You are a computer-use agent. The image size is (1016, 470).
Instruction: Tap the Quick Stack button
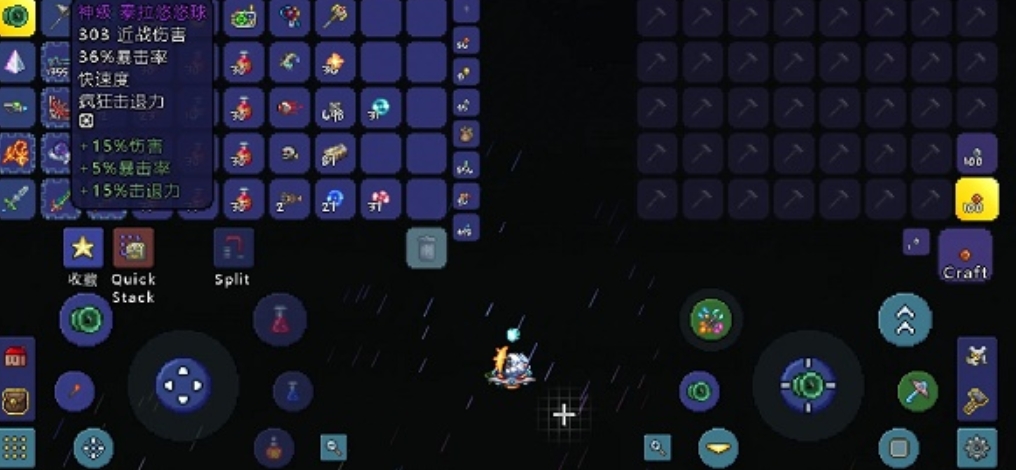click(x=133, y=248)
